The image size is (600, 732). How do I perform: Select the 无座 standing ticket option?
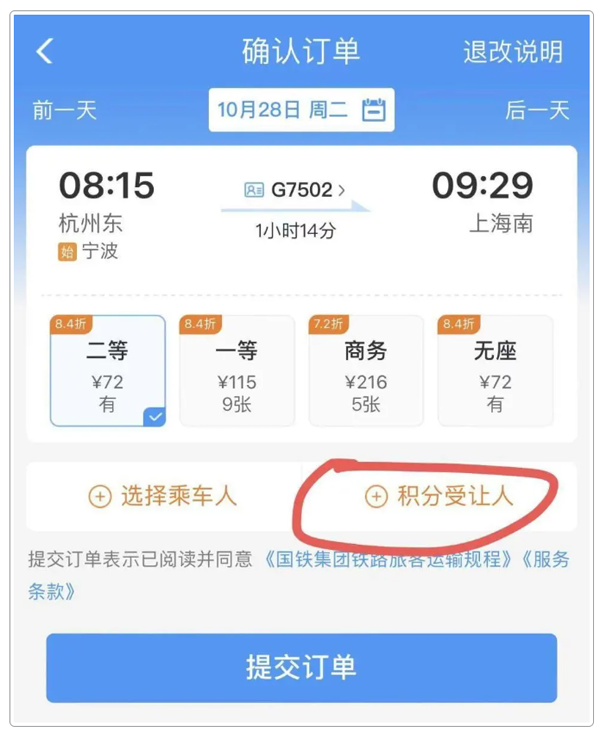point(495,370)
